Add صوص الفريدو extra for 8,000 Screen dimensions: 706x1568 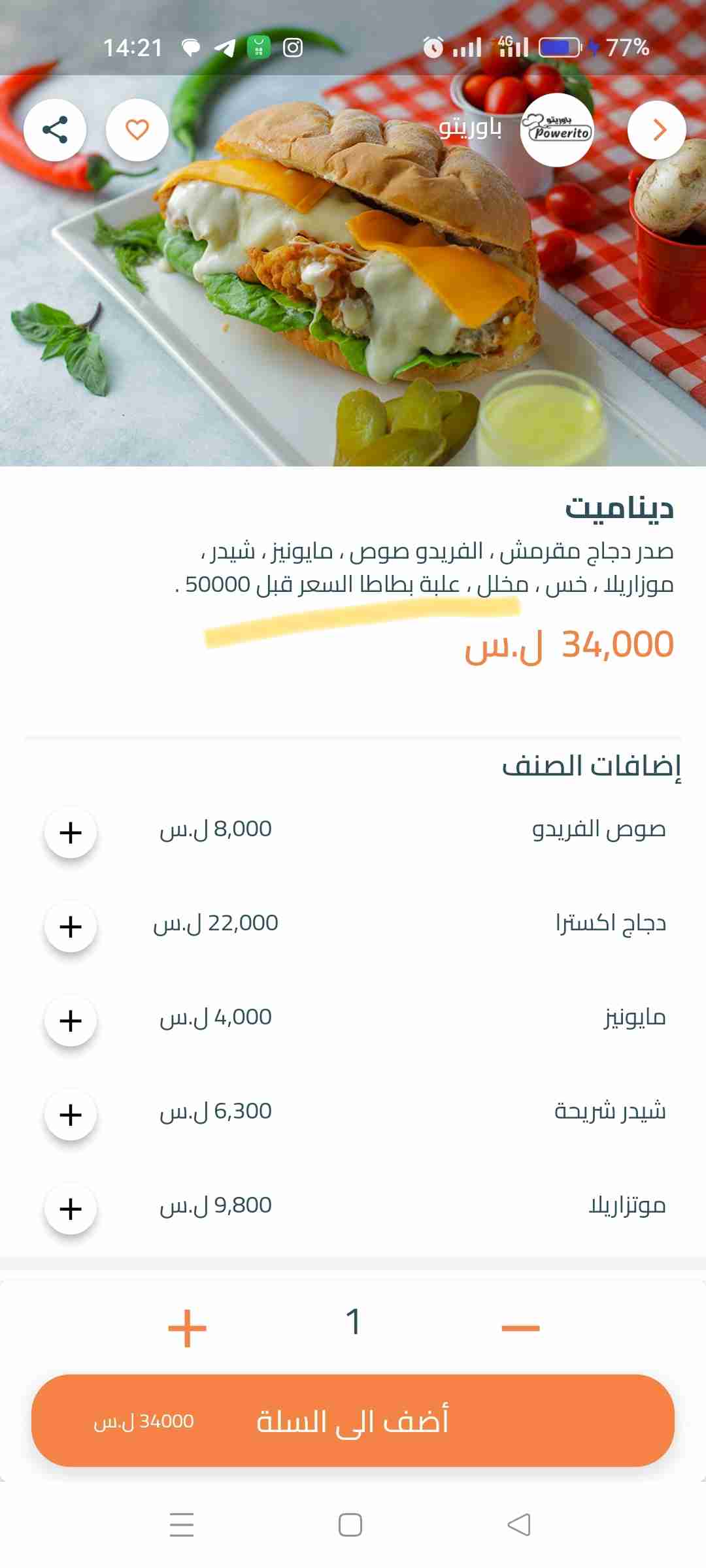coord(71,832)
